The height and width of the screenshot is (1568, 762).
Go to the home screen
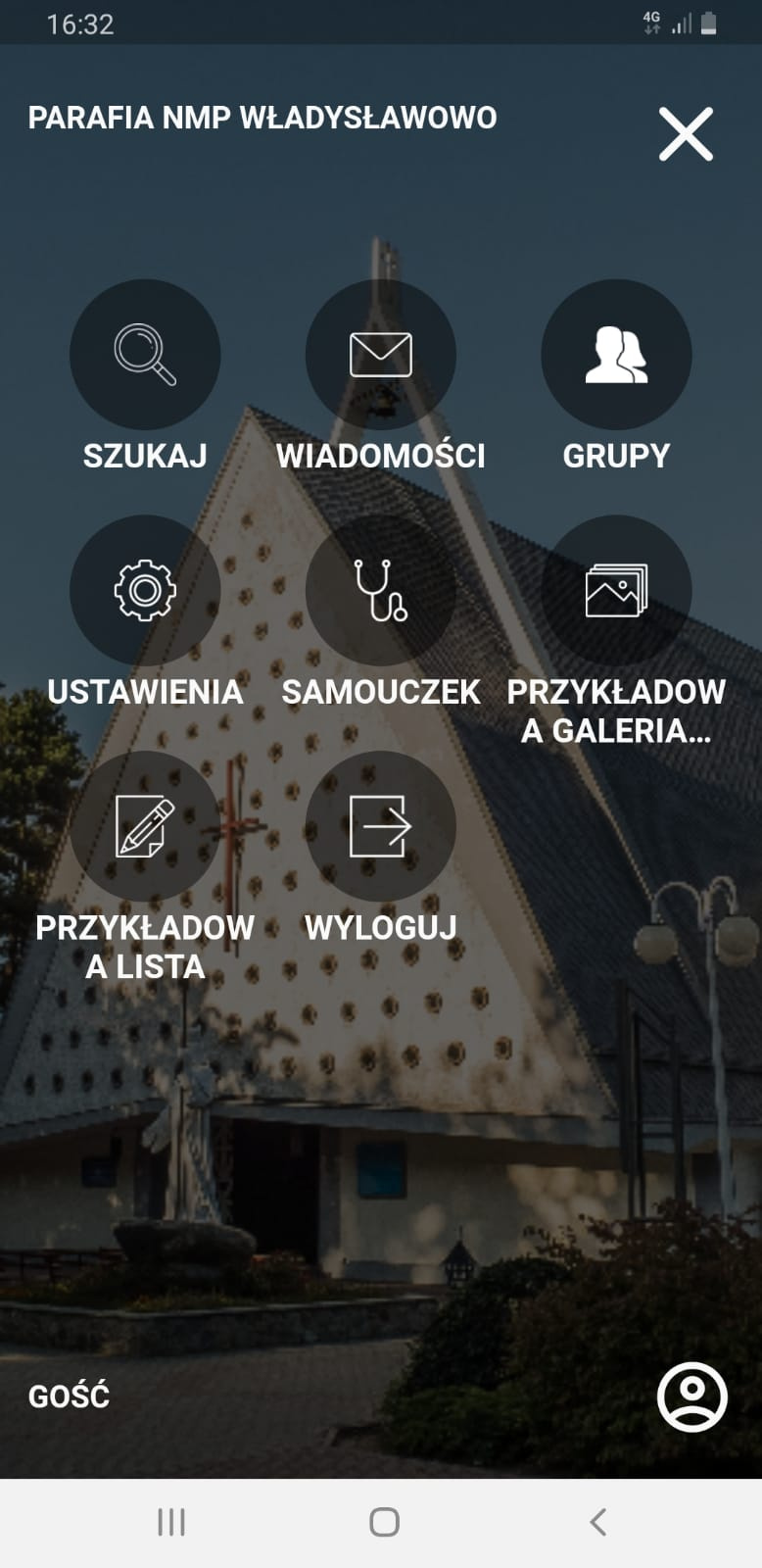coord(384,1522)
